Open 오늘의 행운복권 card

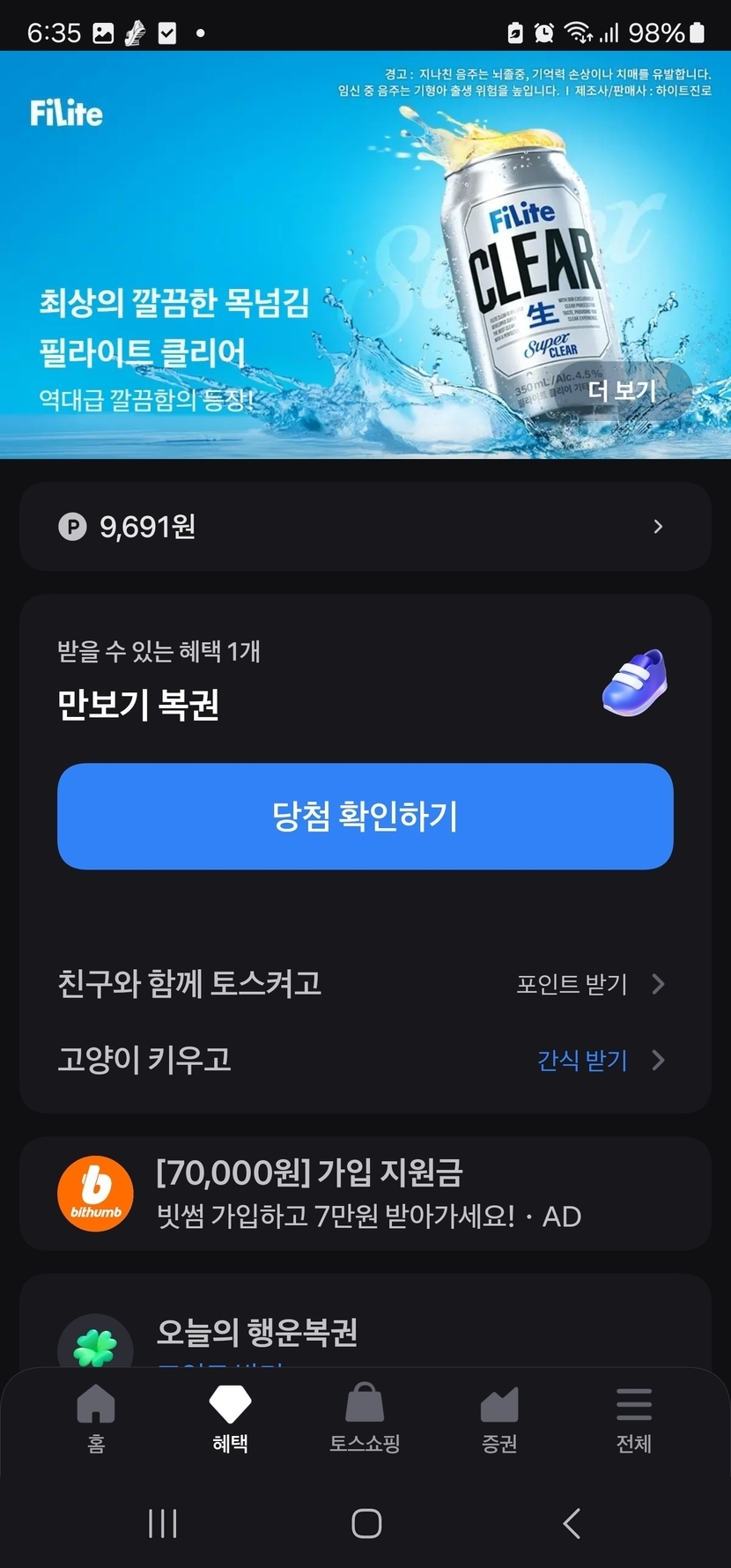click(257, 1332)
